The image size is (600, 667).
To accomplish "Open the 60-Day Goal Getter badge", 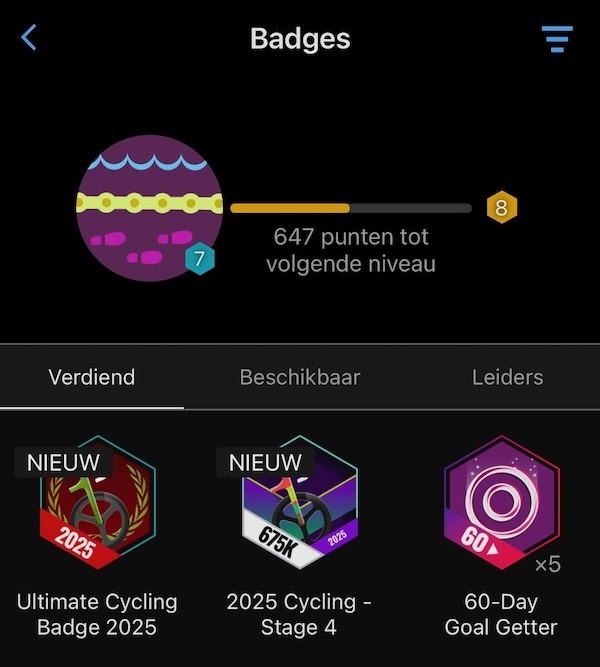I will coord(500,505).
